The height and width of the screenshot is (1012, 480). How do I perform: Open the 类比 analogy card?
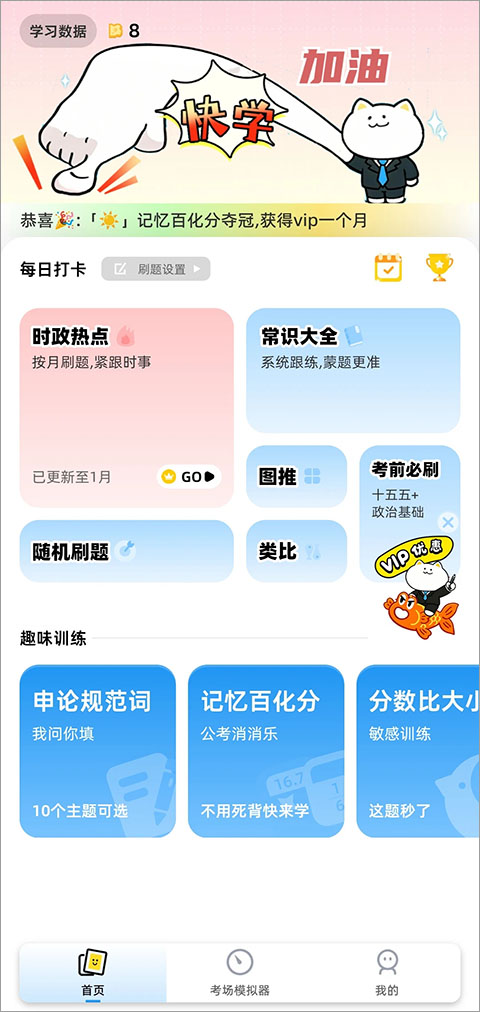point(297,551)
